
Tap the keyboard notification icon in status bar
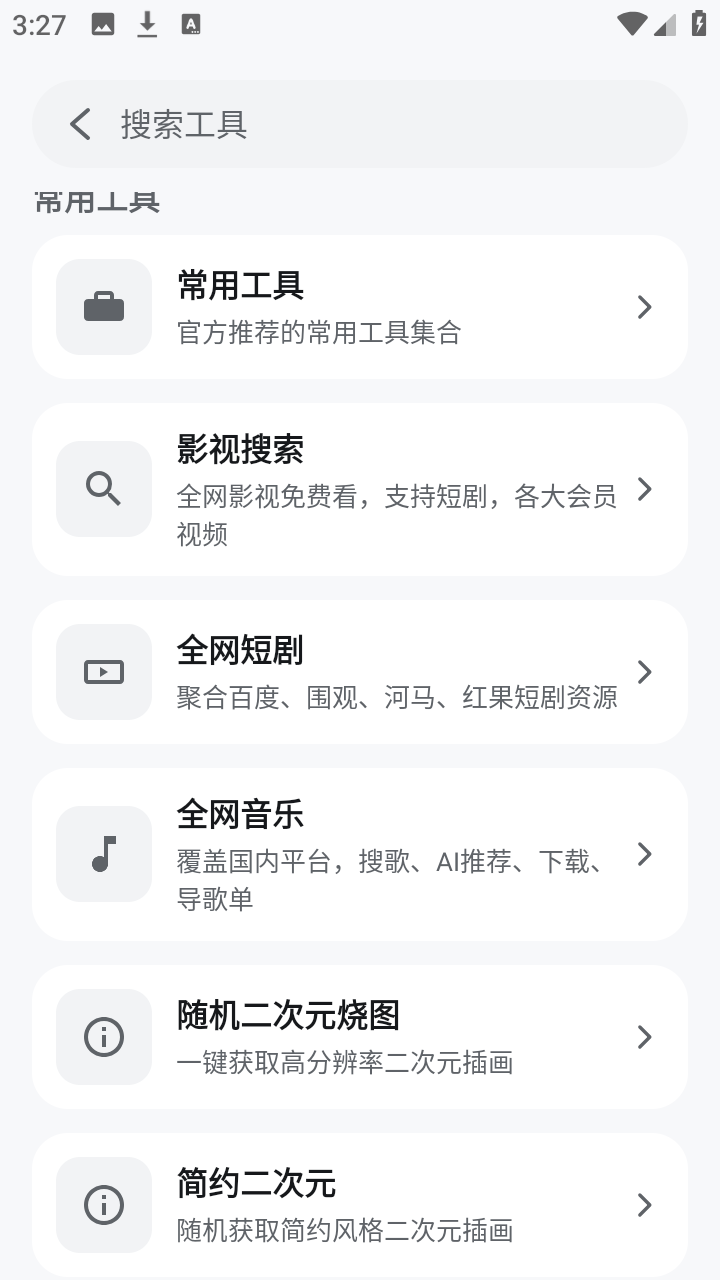[190, 24]
